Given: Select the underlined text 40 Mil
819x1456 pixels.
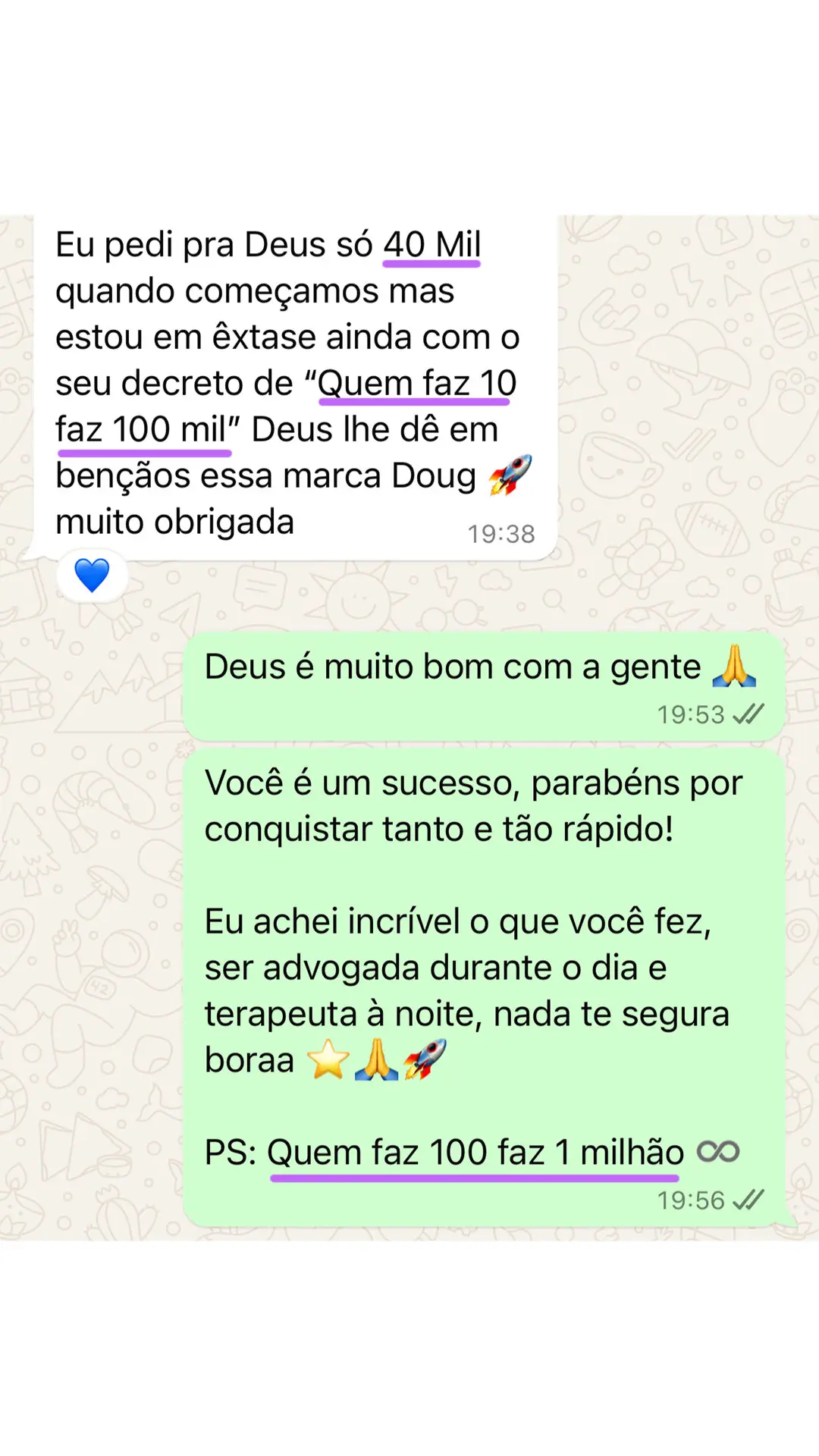Looking at the screenshot, I should point(432,244).
